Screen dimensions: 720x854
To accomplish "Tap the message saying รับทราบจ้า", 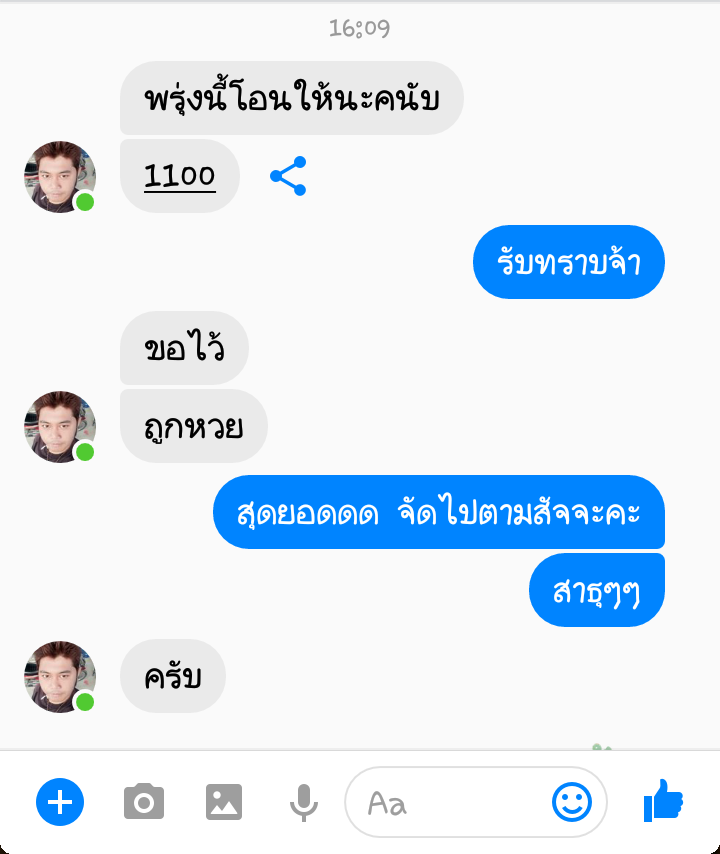I will click(x=568, y=261).
